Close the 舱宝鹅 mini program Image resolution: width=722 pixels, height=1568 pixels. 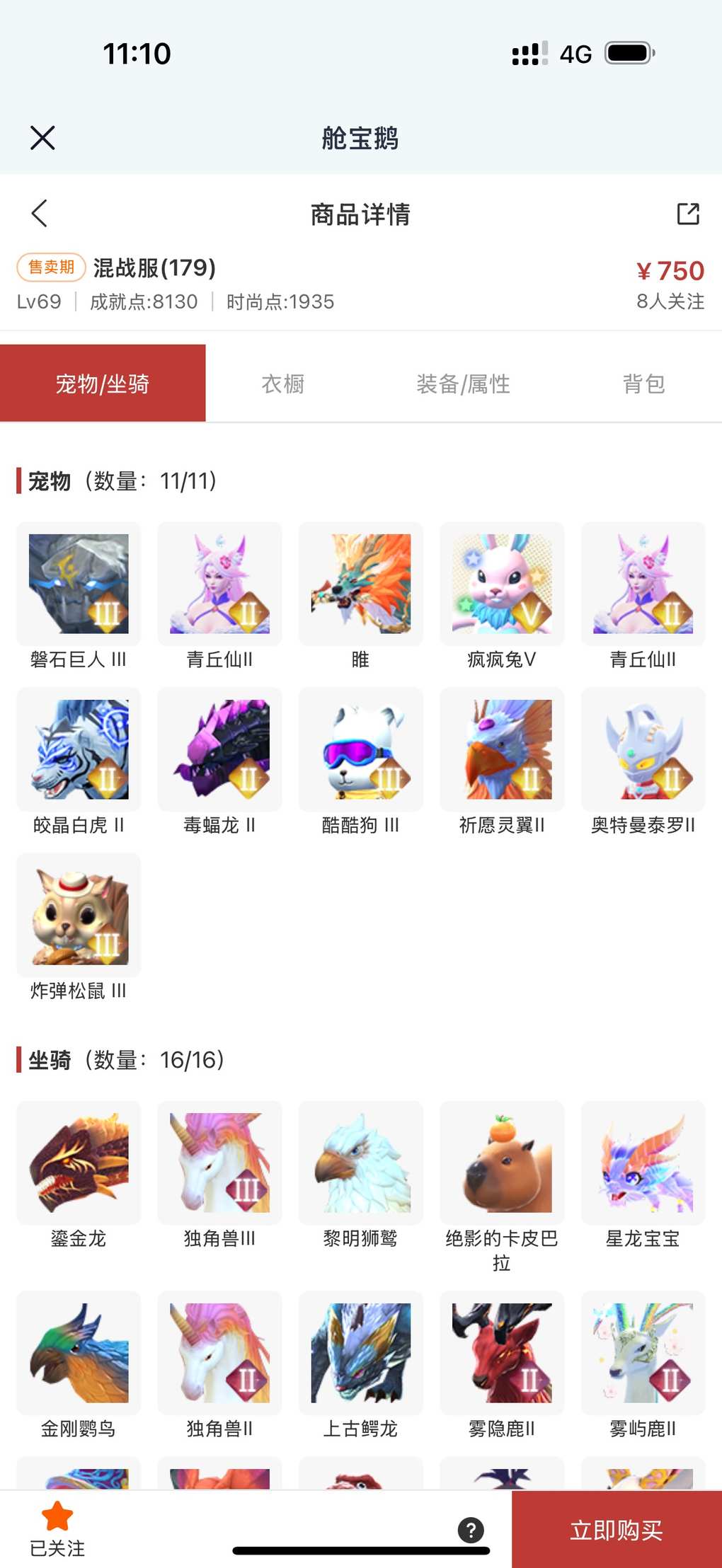[42, 138]
